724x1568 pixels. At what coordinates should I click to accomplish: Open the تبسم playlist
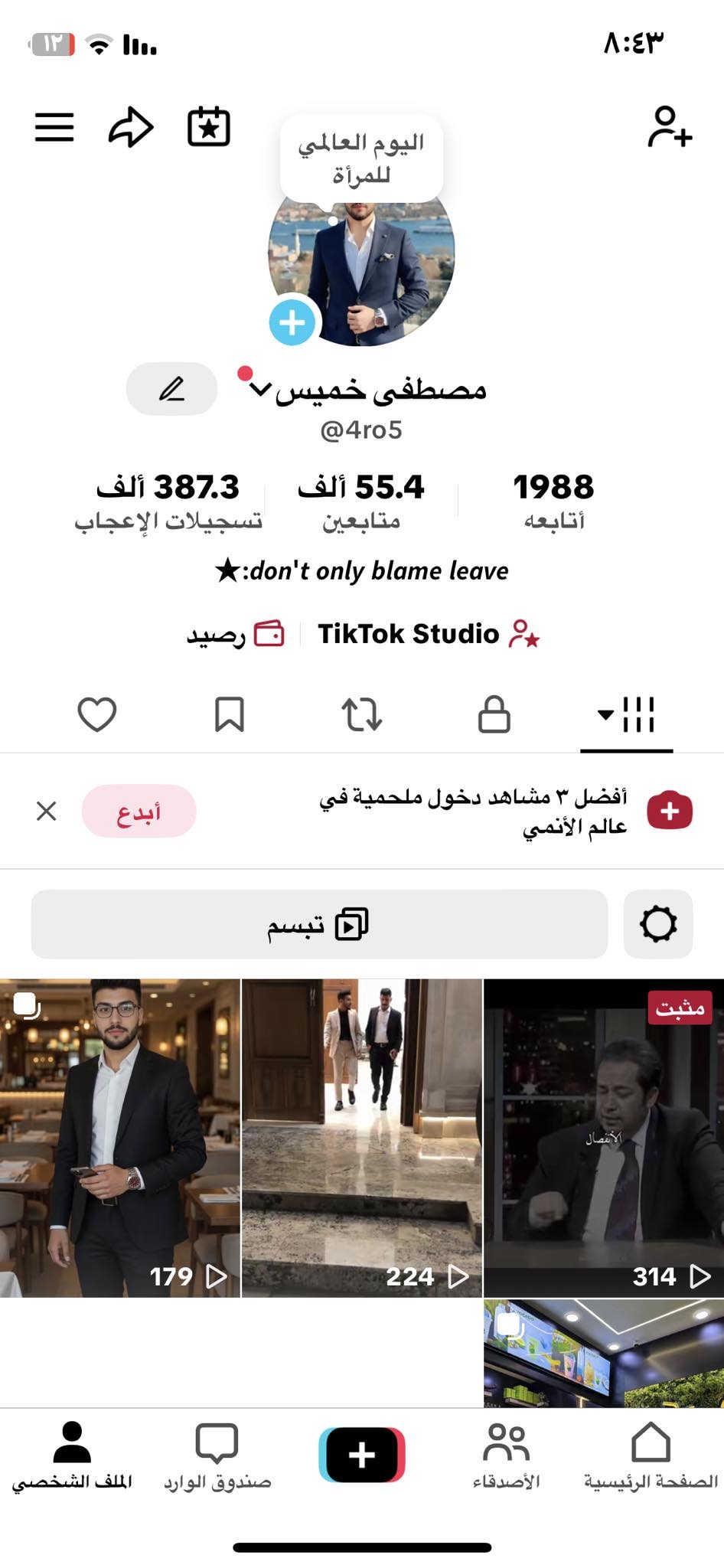pyautogui.click(x=319, y=924)
